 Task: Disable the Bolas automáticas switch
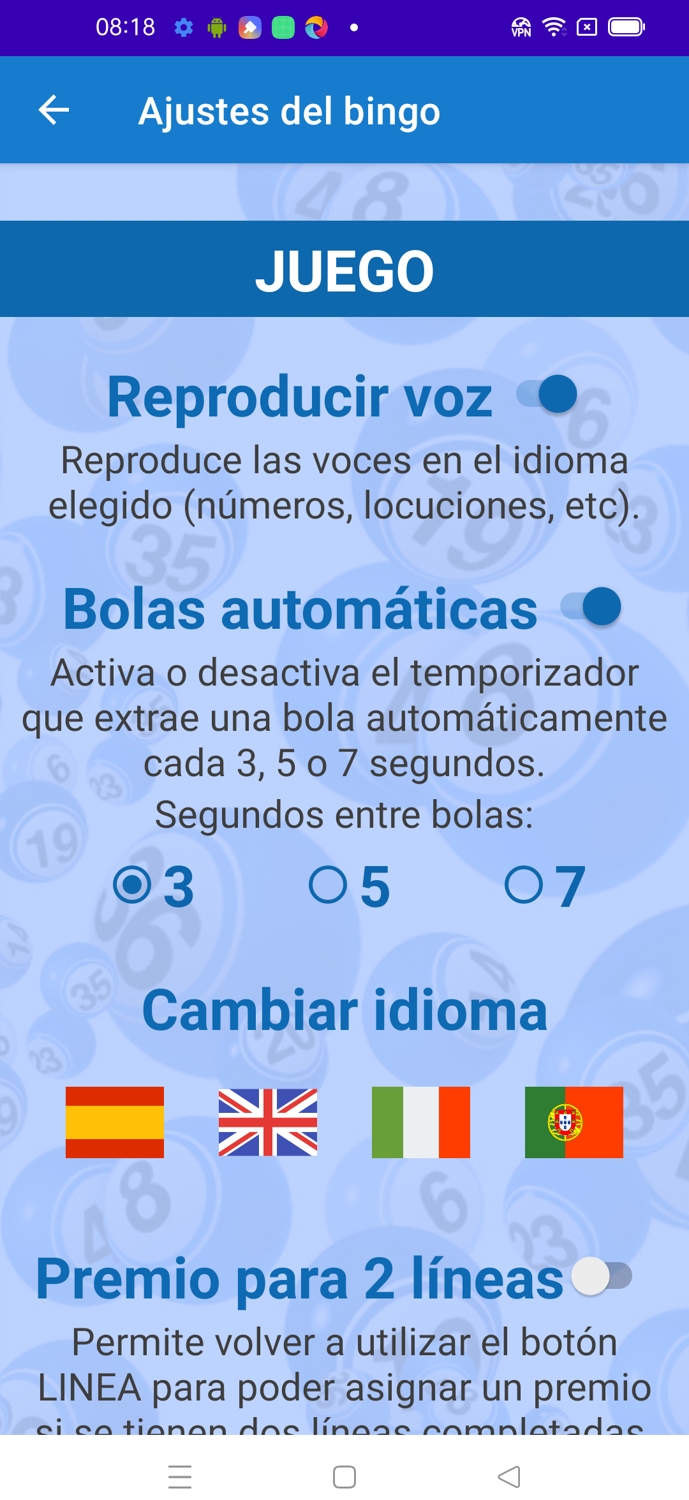coord(590,606)
